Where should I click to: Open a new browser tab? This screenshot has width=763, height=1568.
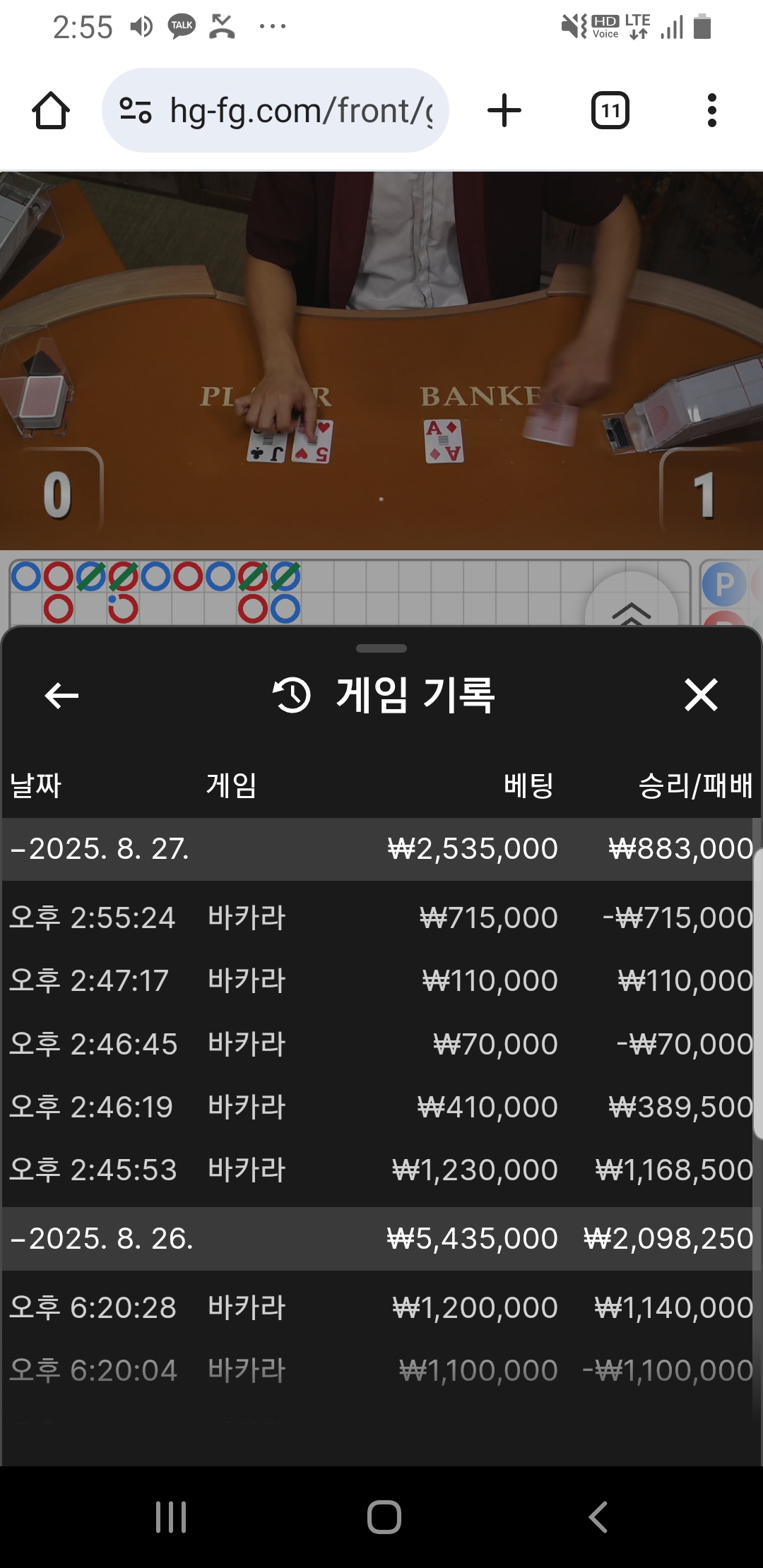[504, 111]
